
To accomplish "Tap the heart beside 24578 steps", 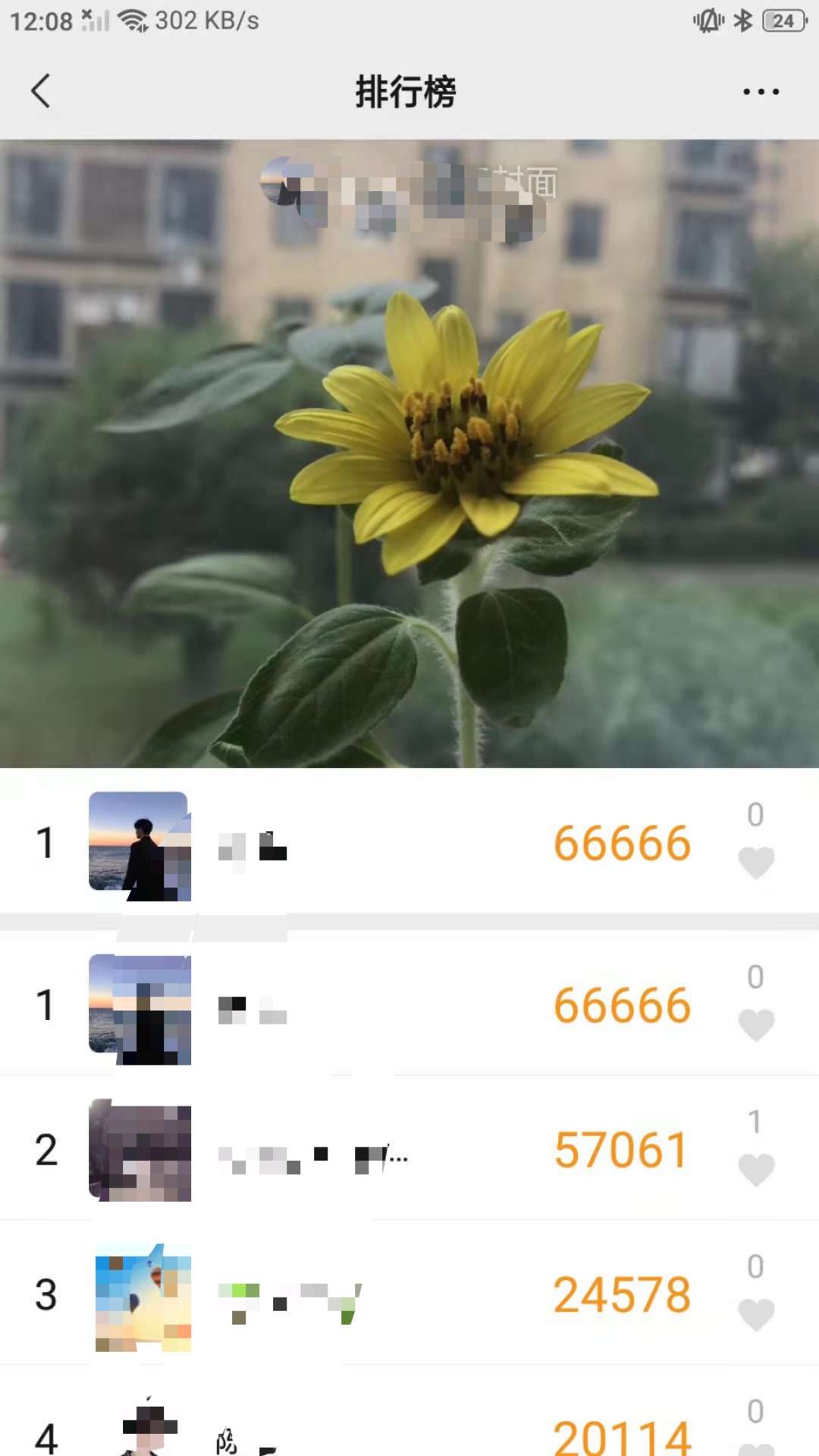I will point(756,1314).
